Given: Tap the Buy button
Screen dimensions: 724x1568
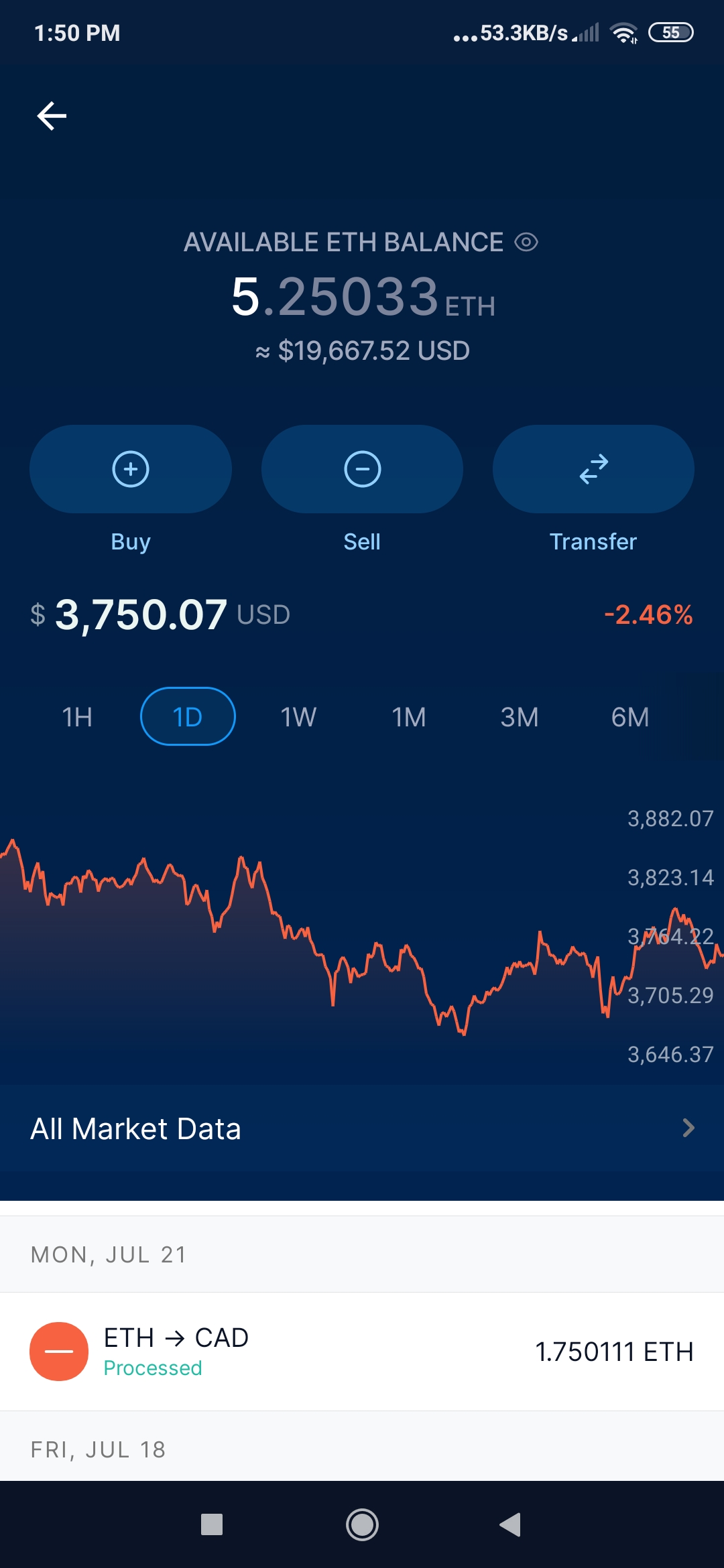Looking at the screenshot, I should [x=131, y=469].
